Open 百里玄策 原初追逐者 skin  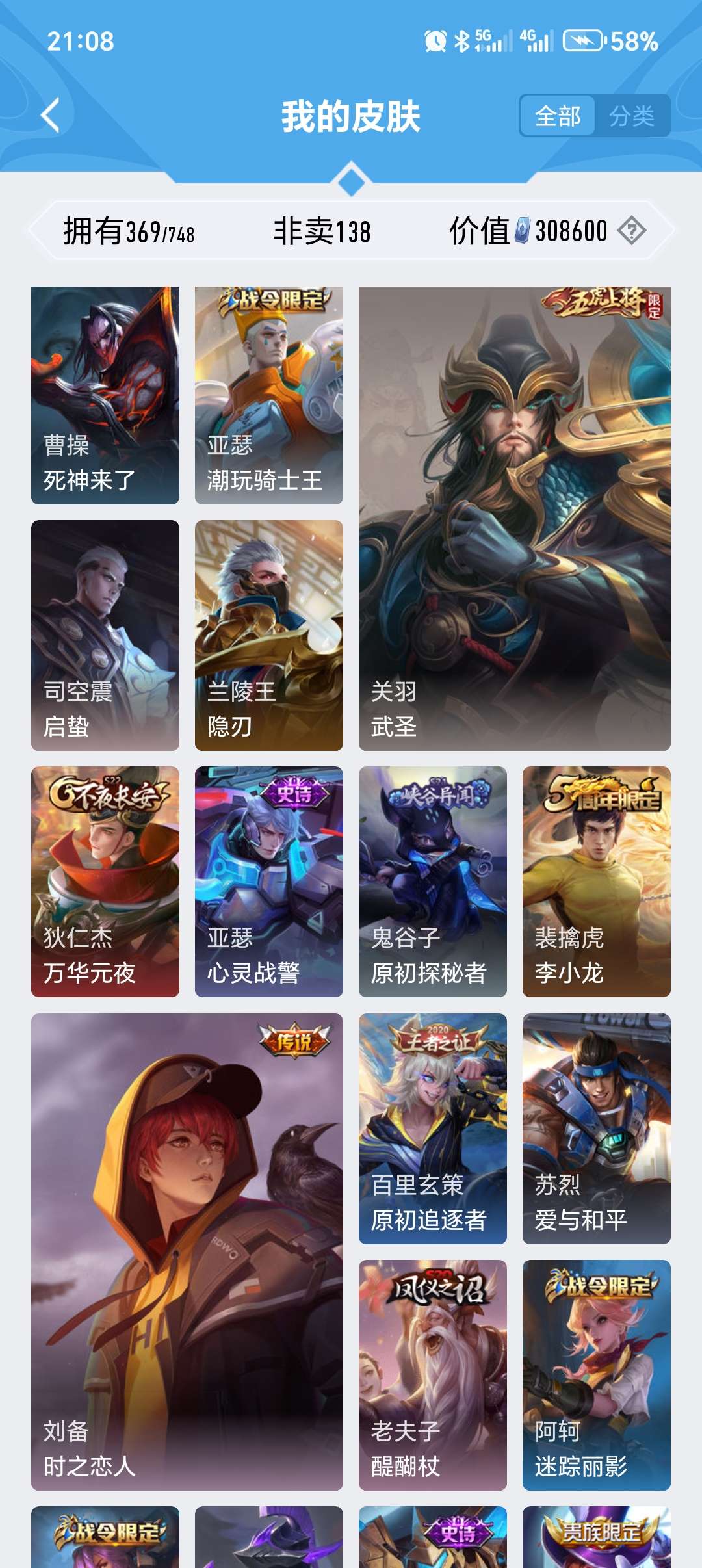433,1129
